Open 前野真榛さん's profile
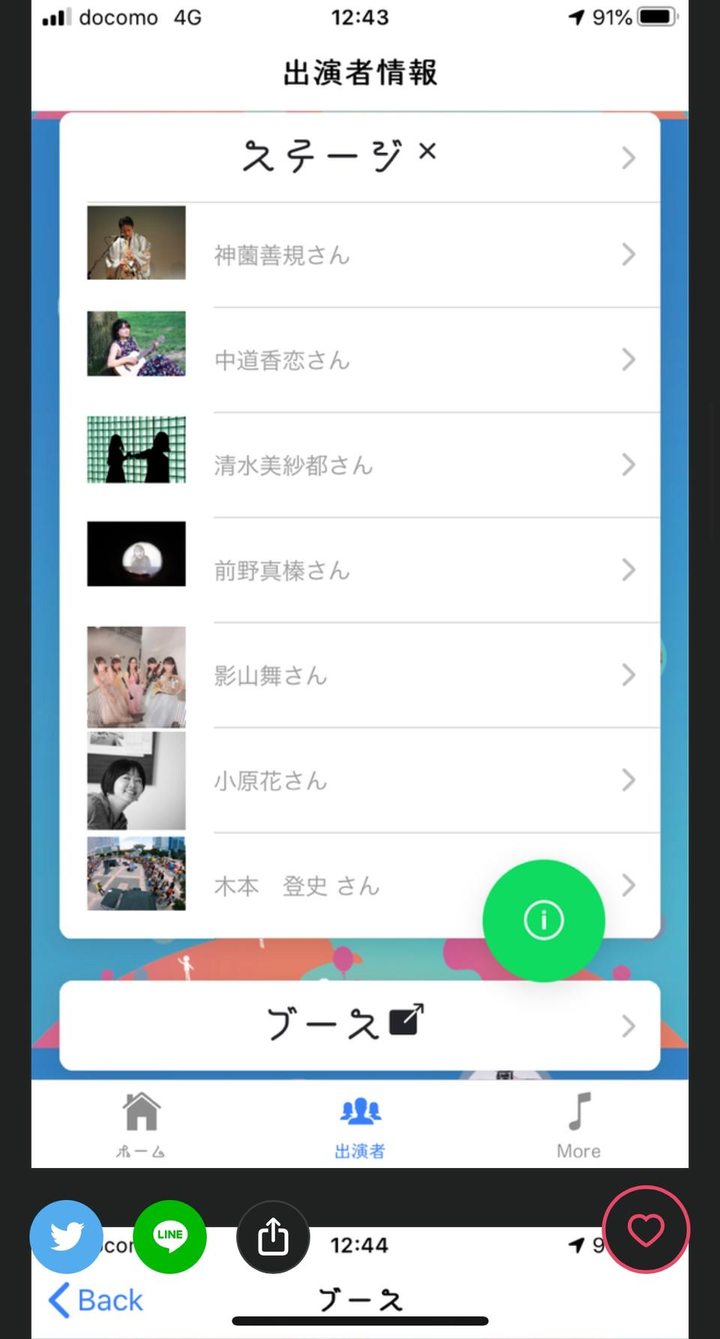The height and width of the screenshot is (1339, 720). (372, 570)
